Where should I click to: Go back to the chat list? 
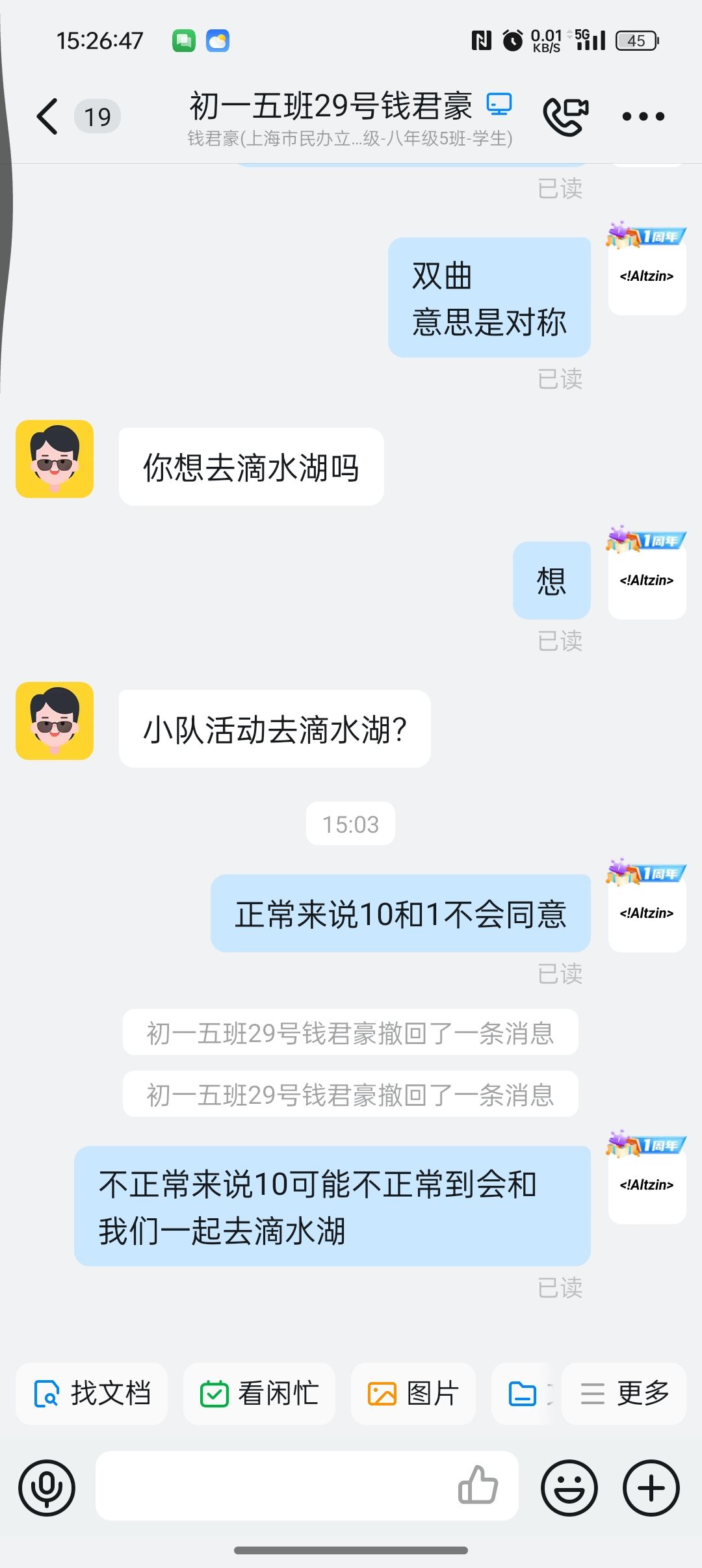click(x=47, y=116)
